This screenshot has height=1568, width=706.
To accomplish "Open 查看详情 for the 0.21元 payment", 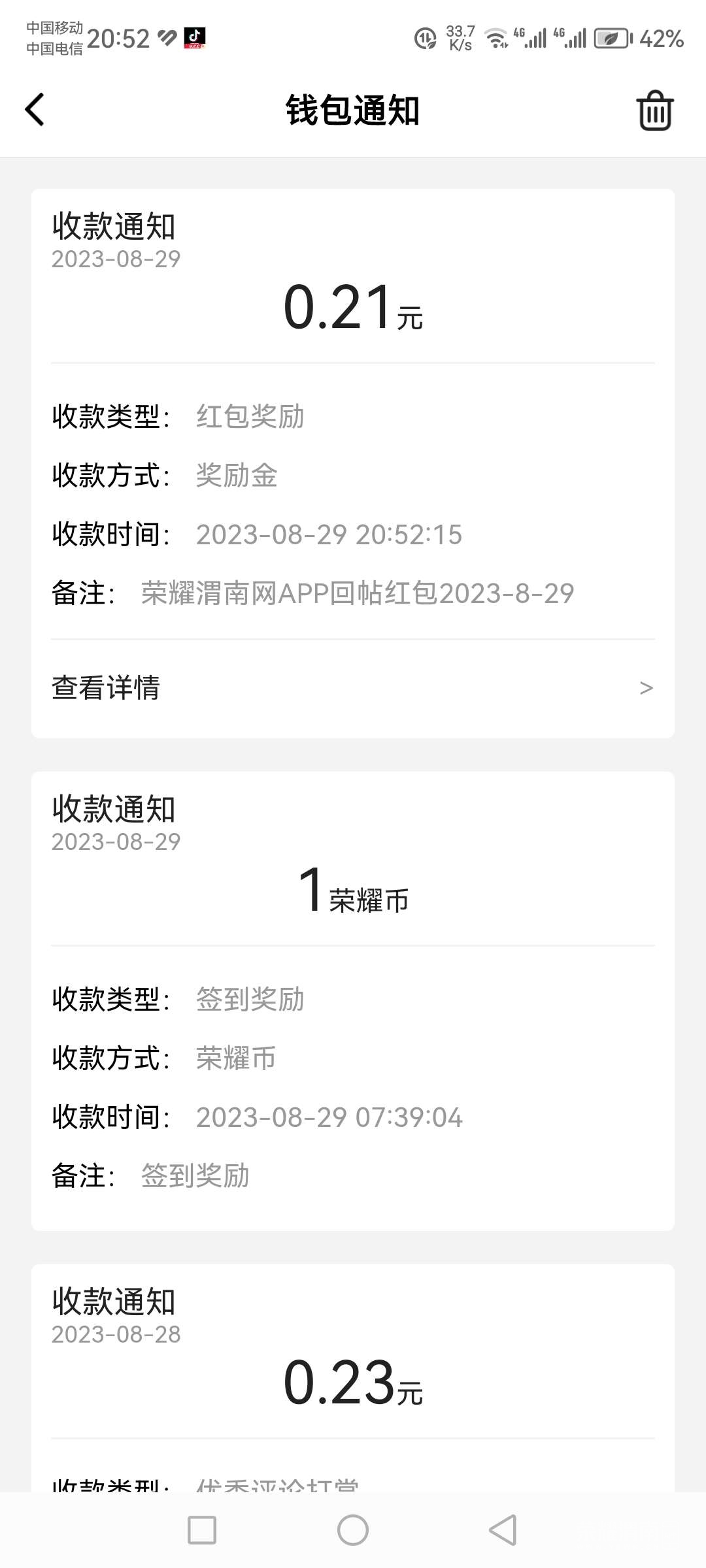I will [x=352, y=687].
